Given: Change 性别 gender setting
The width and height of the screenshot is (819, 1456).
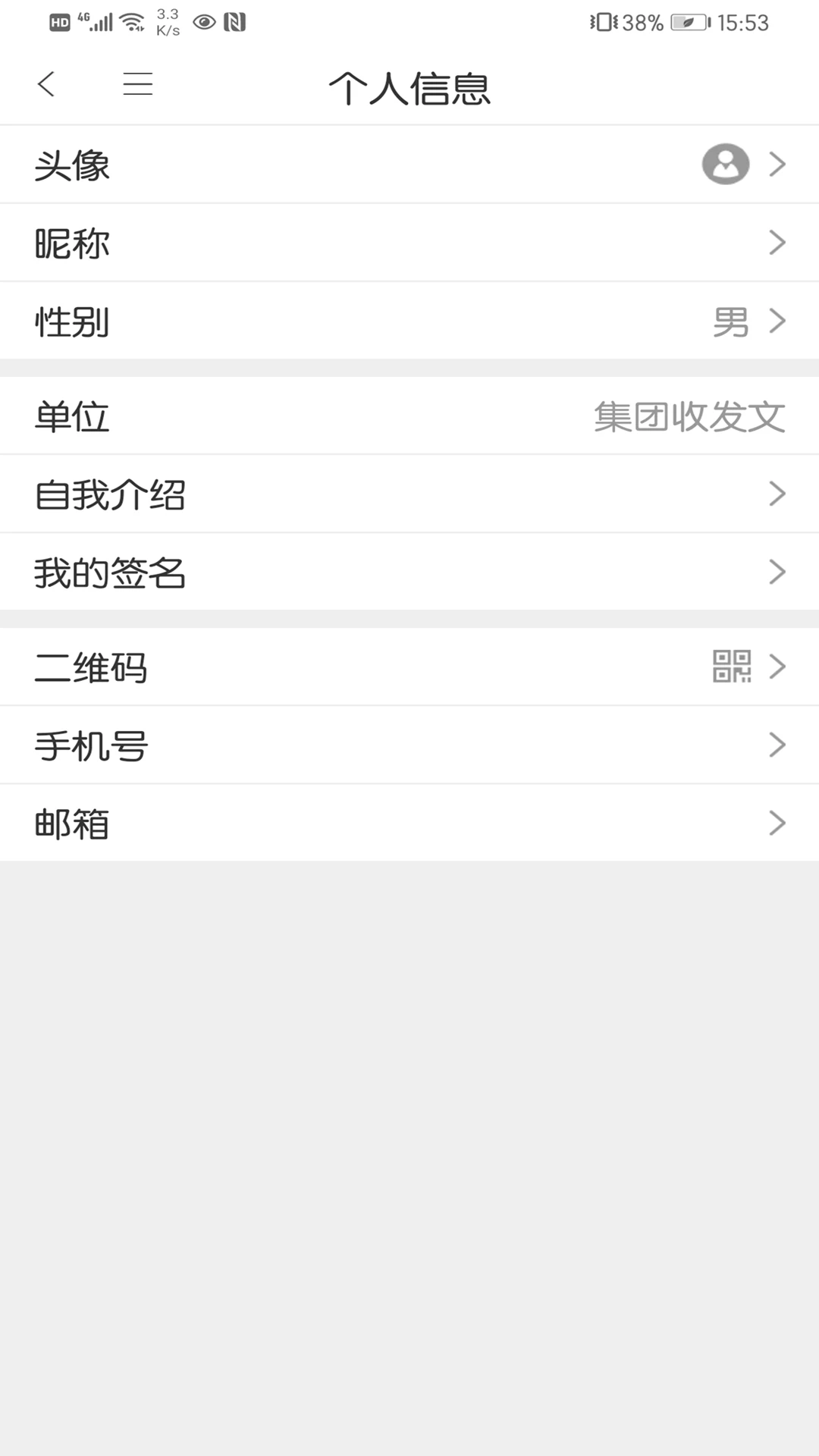Looking at the screenshot, I should (409, 321).
